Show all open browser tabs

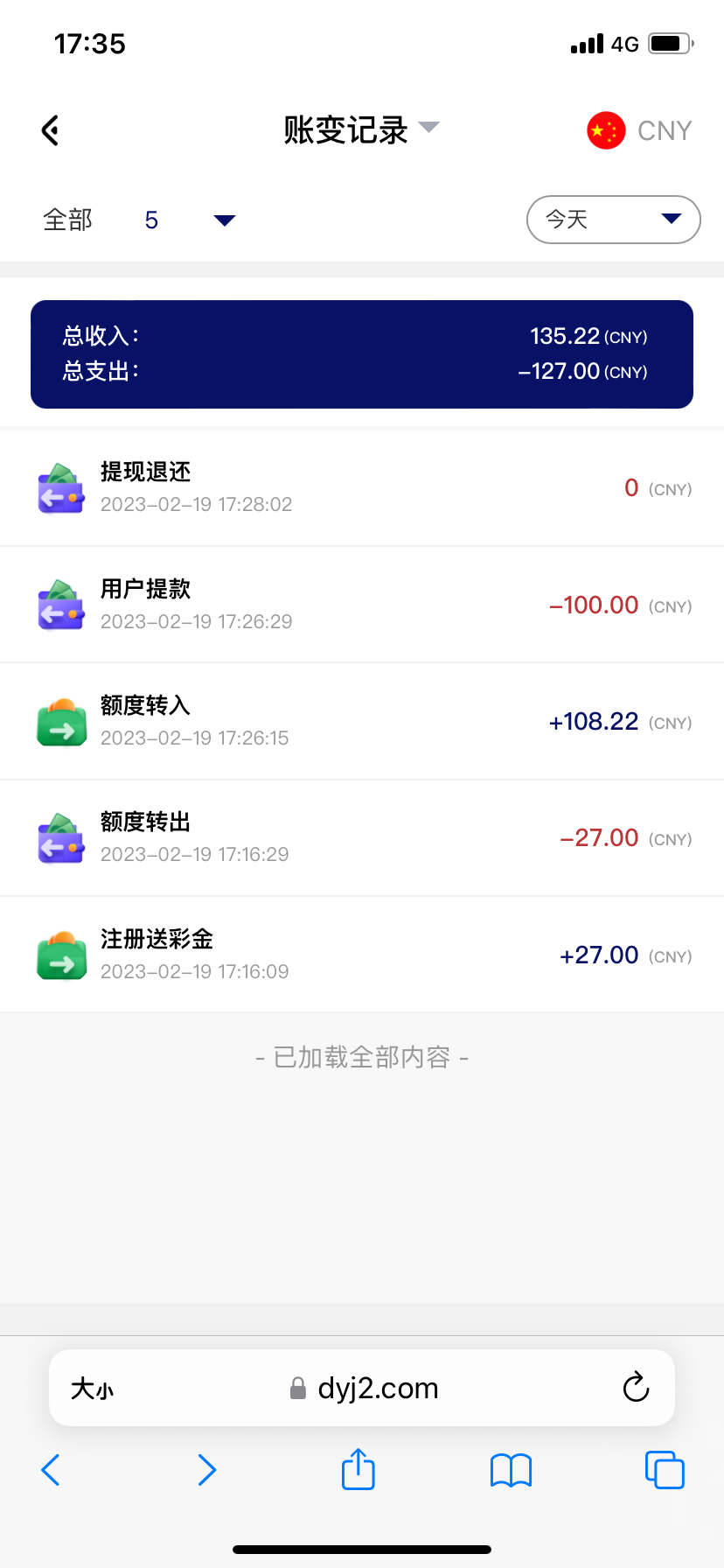point(665,1470)
